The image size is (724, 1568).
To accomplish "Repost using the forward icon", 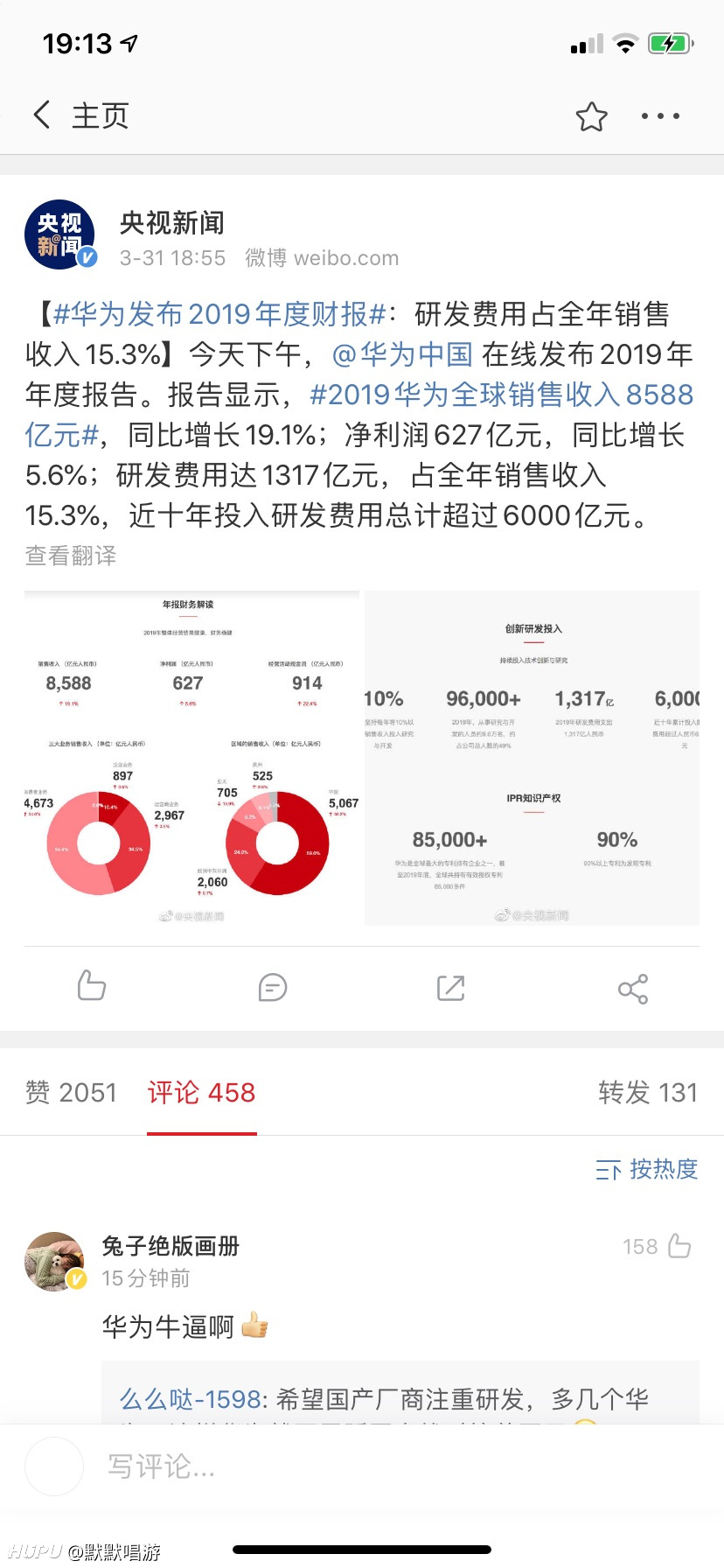I will click(x=451, y=988).
